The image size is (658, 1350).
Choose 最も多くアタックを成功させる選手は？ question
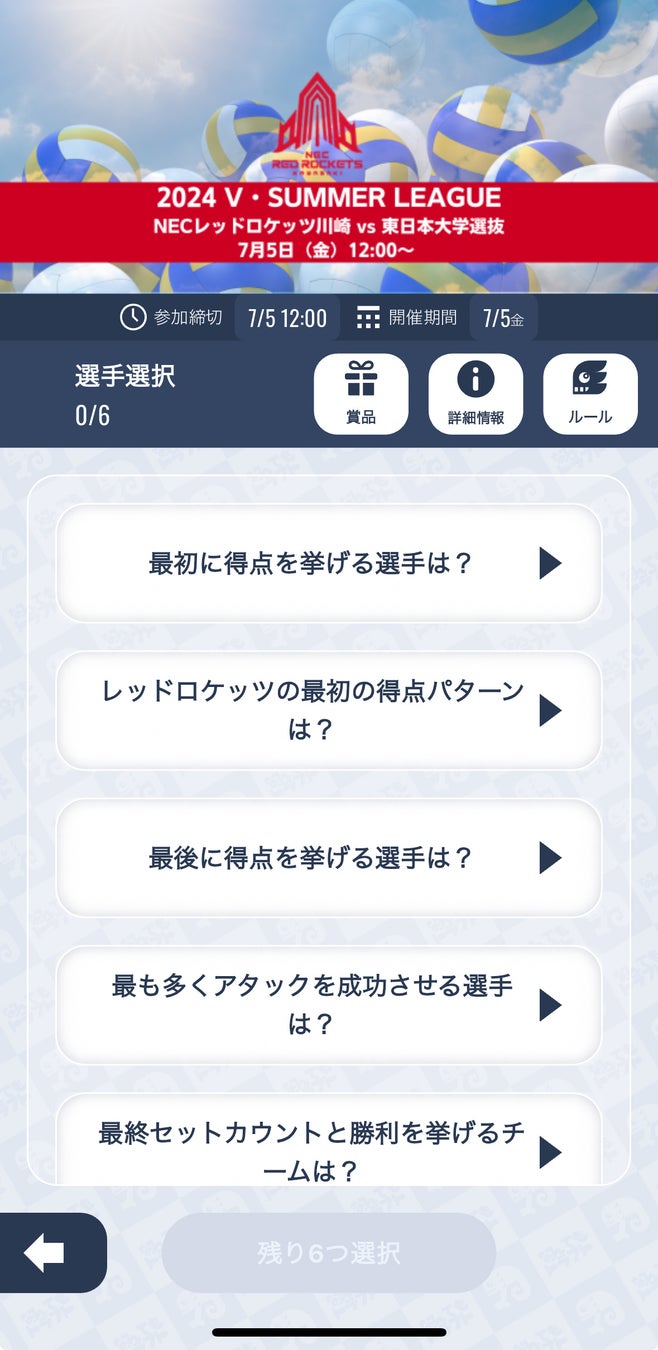[x=329, y=1005]
